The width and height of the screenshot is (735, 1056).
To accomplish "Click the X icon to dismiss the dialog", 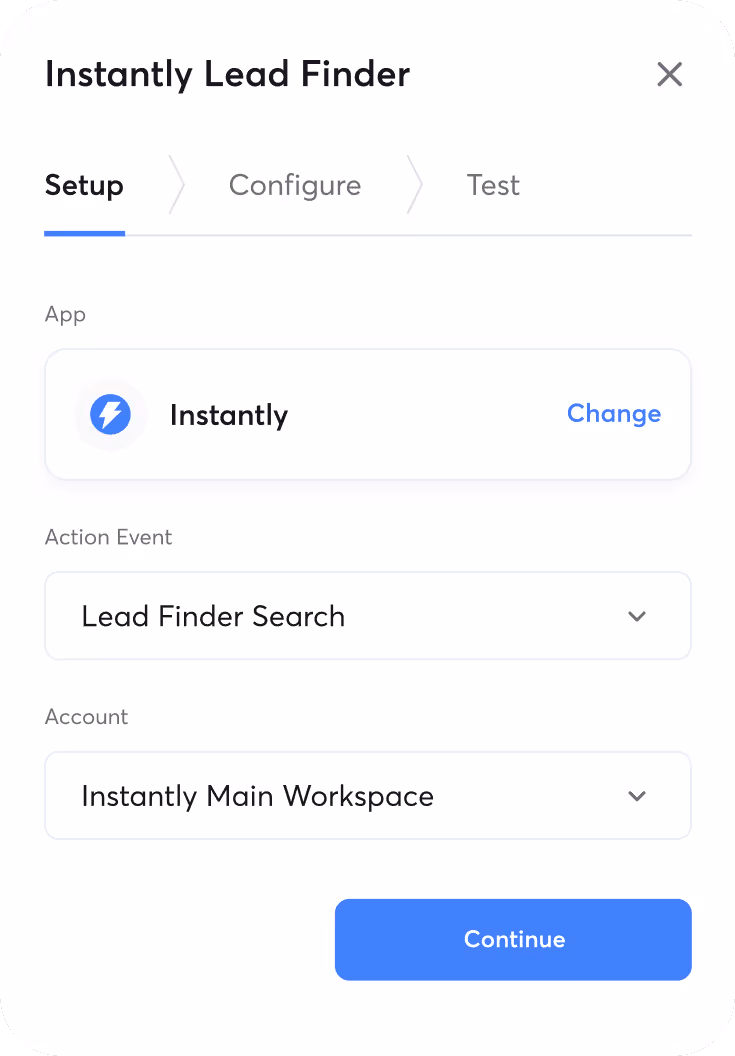I will pos(669,74).
